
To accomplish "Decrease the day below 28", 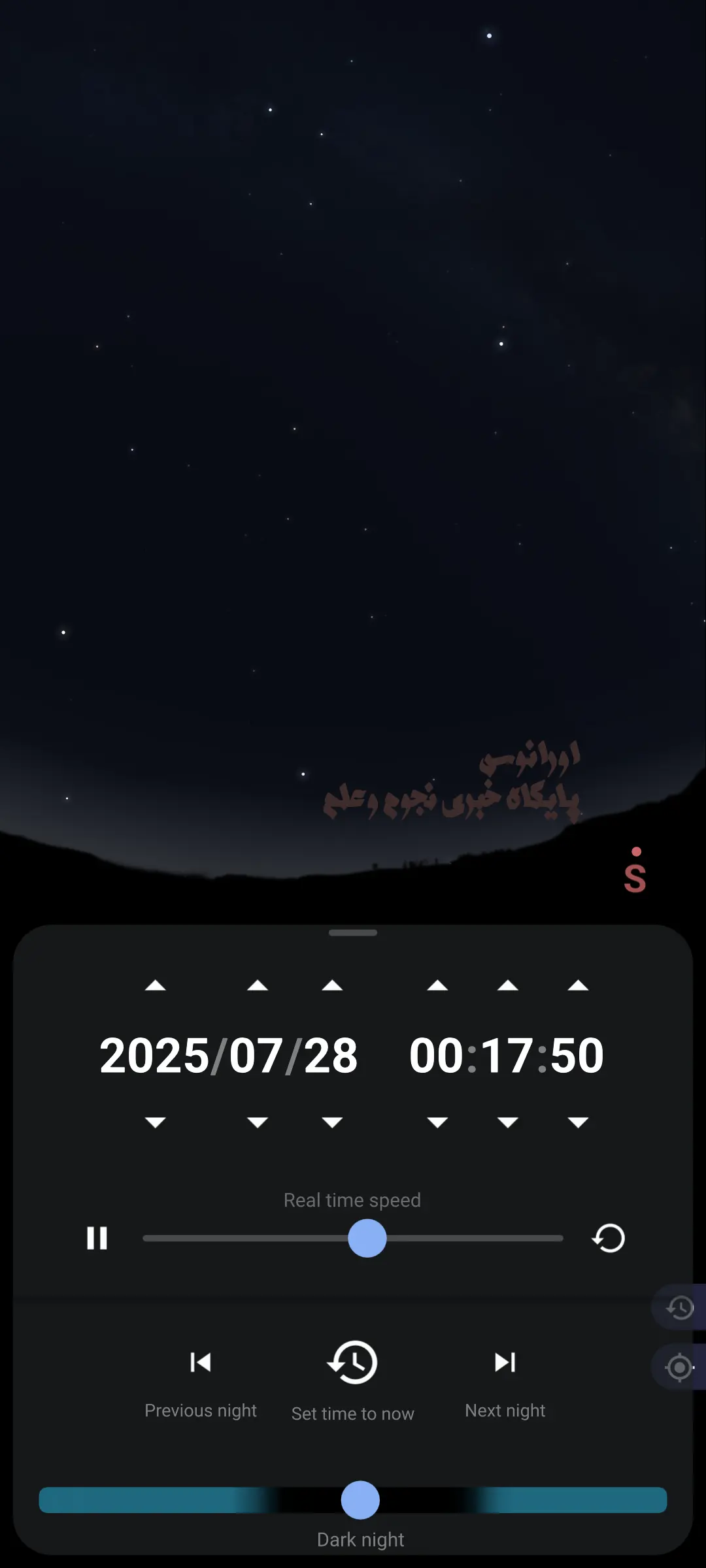I will pyautogui.click(x=332, y=1122).
